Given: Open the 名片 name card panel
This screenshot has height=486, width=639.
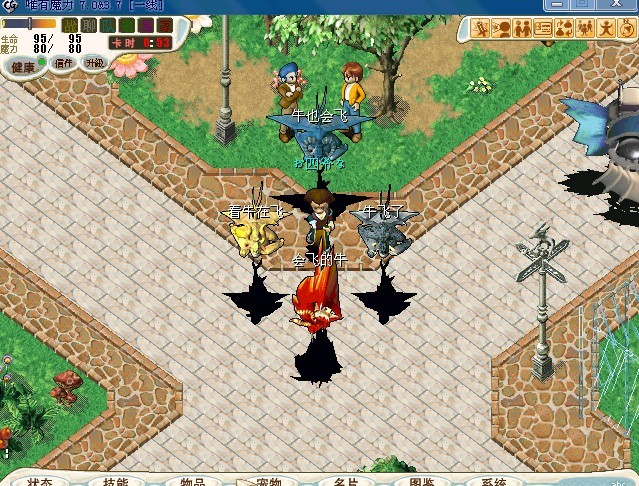Looking at the screenshot, I should (345, 481).
